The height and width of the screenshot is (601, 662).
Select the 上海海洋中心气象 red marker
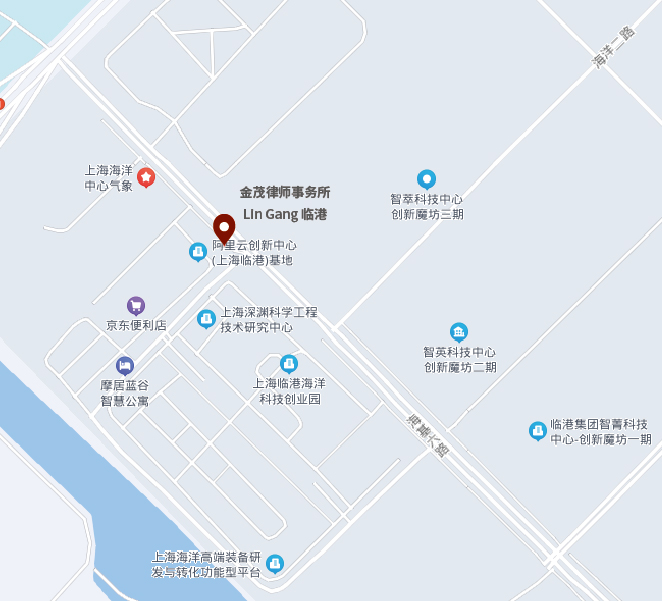coord(147,178)
